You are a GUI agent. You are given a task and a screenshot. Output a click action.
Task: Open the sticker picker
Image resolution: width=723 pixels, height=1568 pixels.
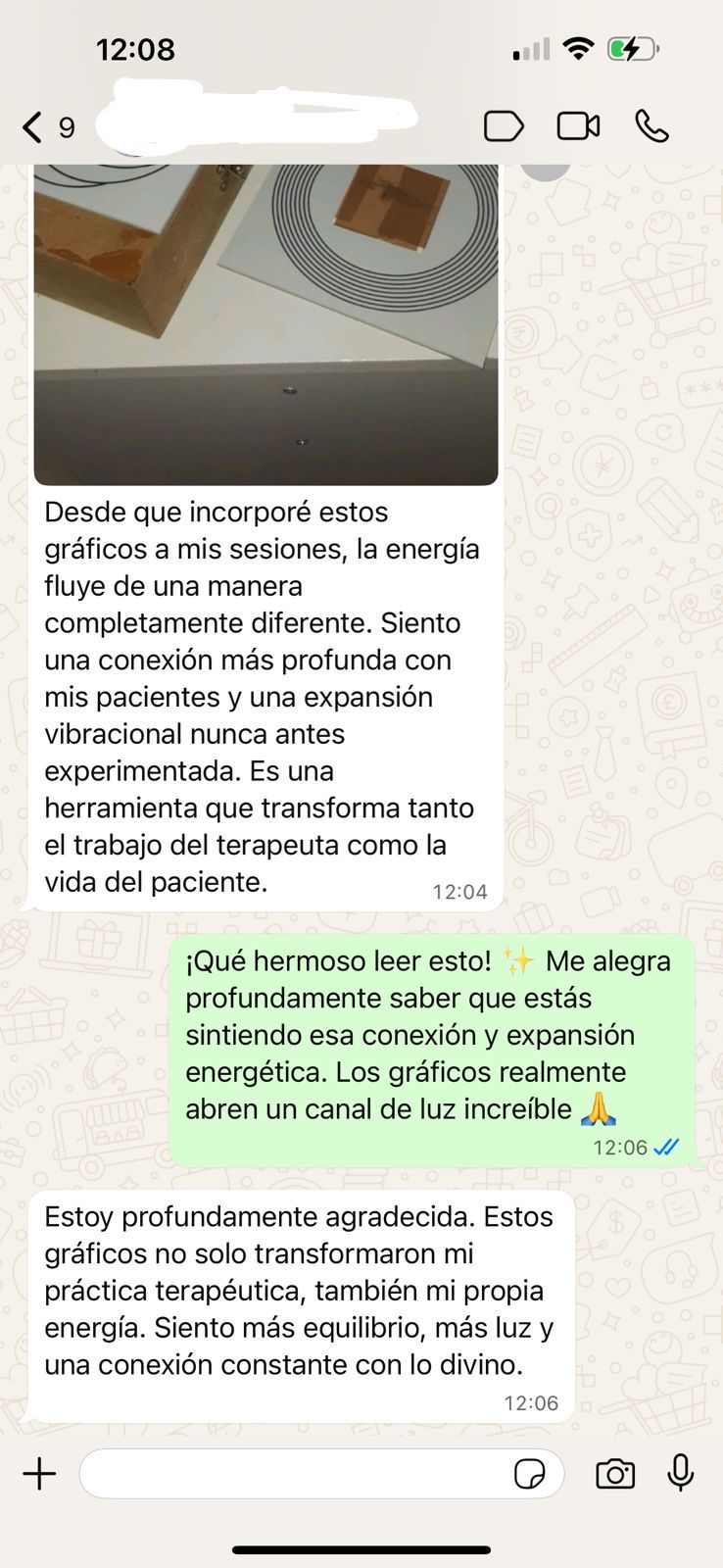point(530,1474)
